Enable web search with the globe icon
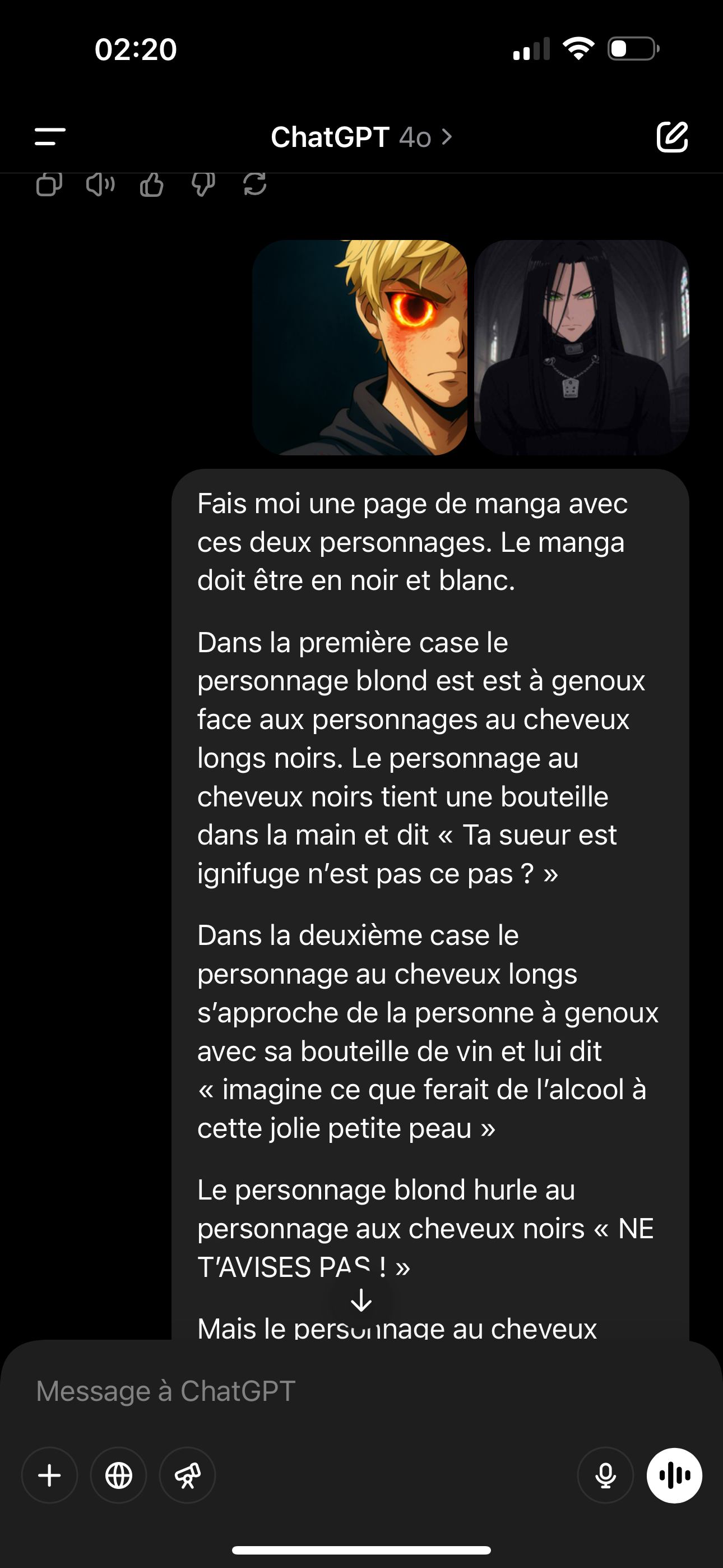The image size is (723, 1568). [x=119, y=1475]
